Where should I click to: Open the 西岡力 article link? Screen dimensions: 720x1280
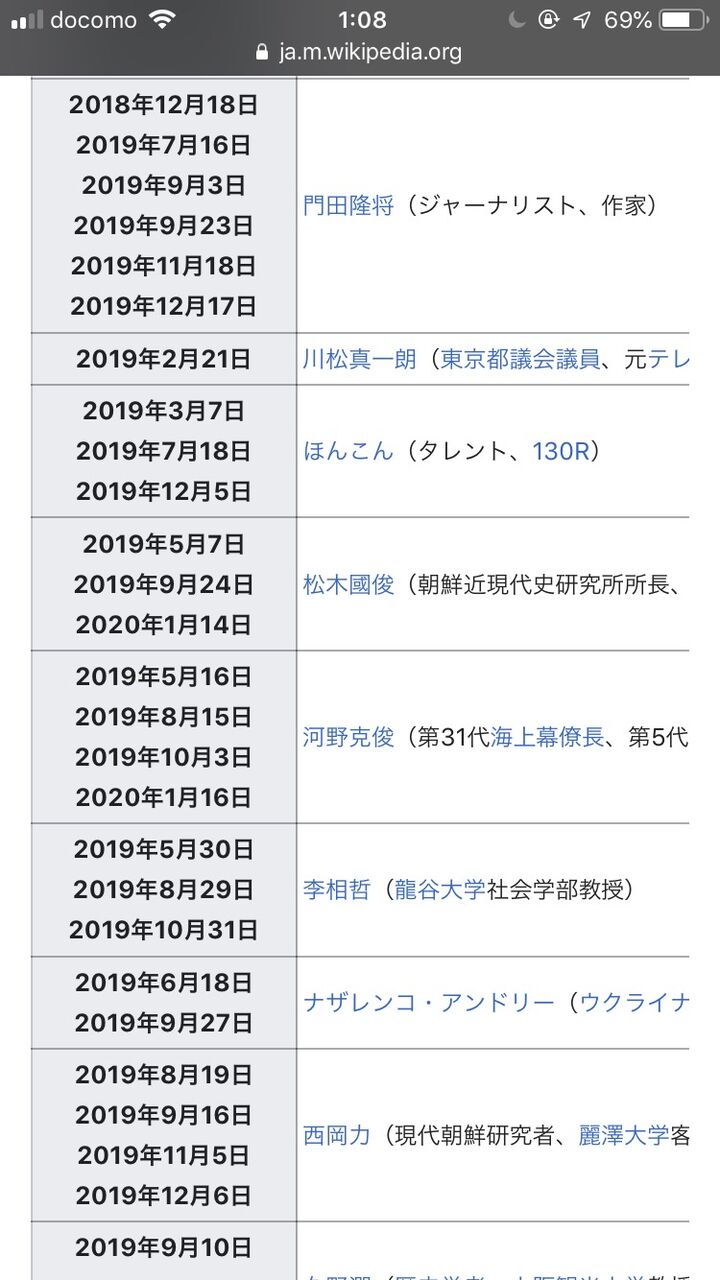[337, 1135]
